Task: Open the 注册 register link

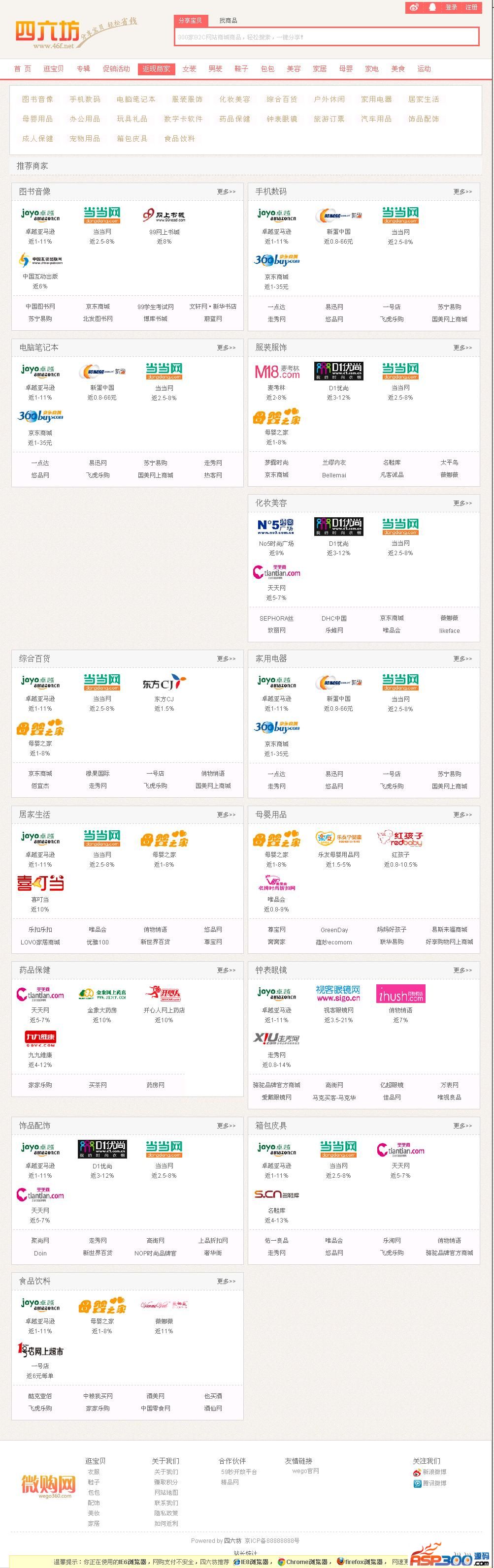Action: [471, 7]
